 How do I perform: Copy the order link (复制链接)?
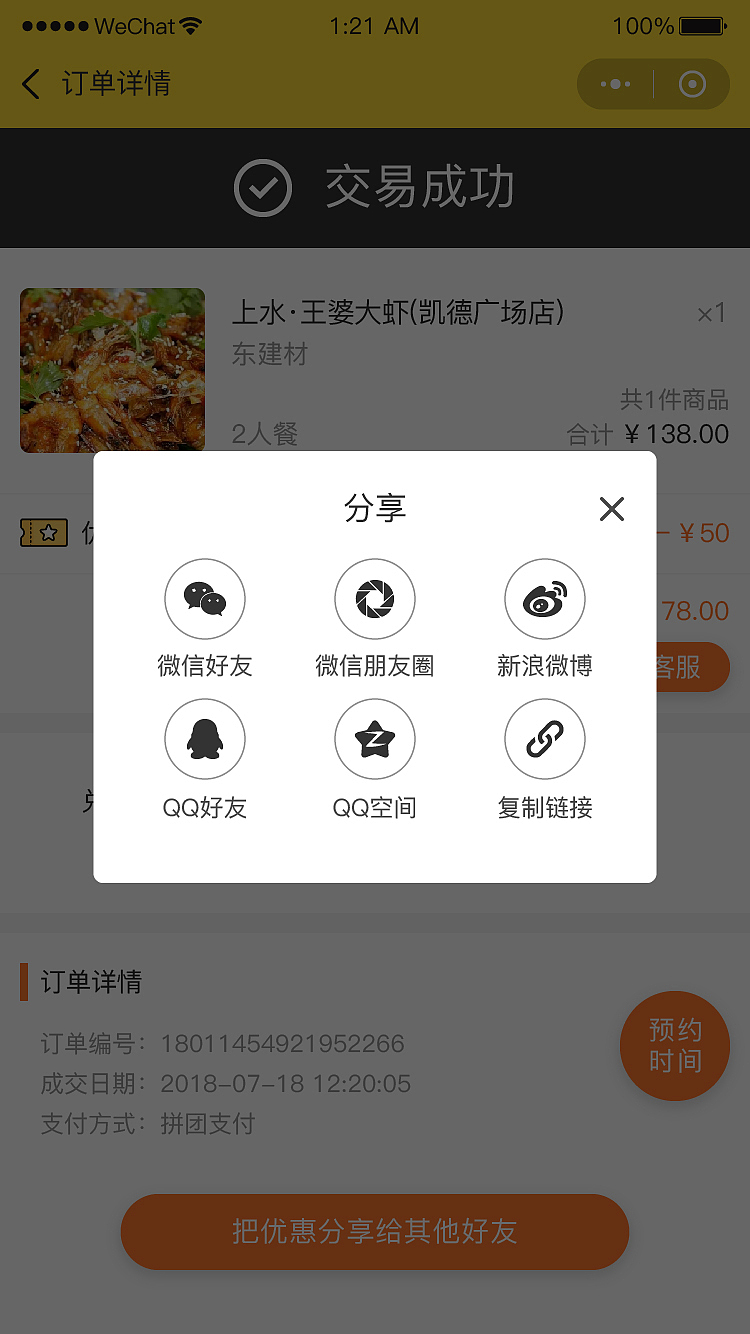[545, 739]
